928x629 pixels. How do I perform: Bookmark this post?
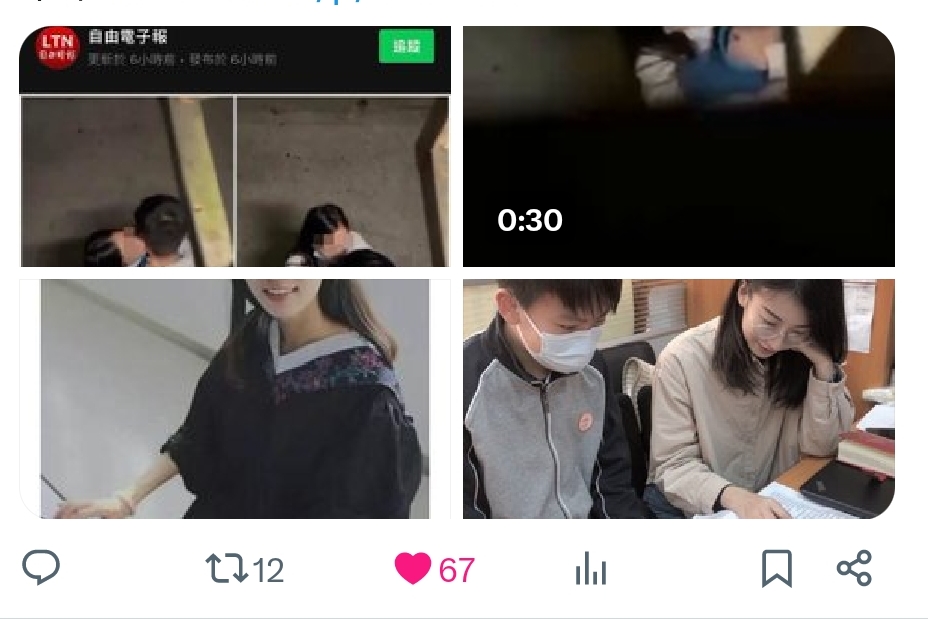click(776, 569)
